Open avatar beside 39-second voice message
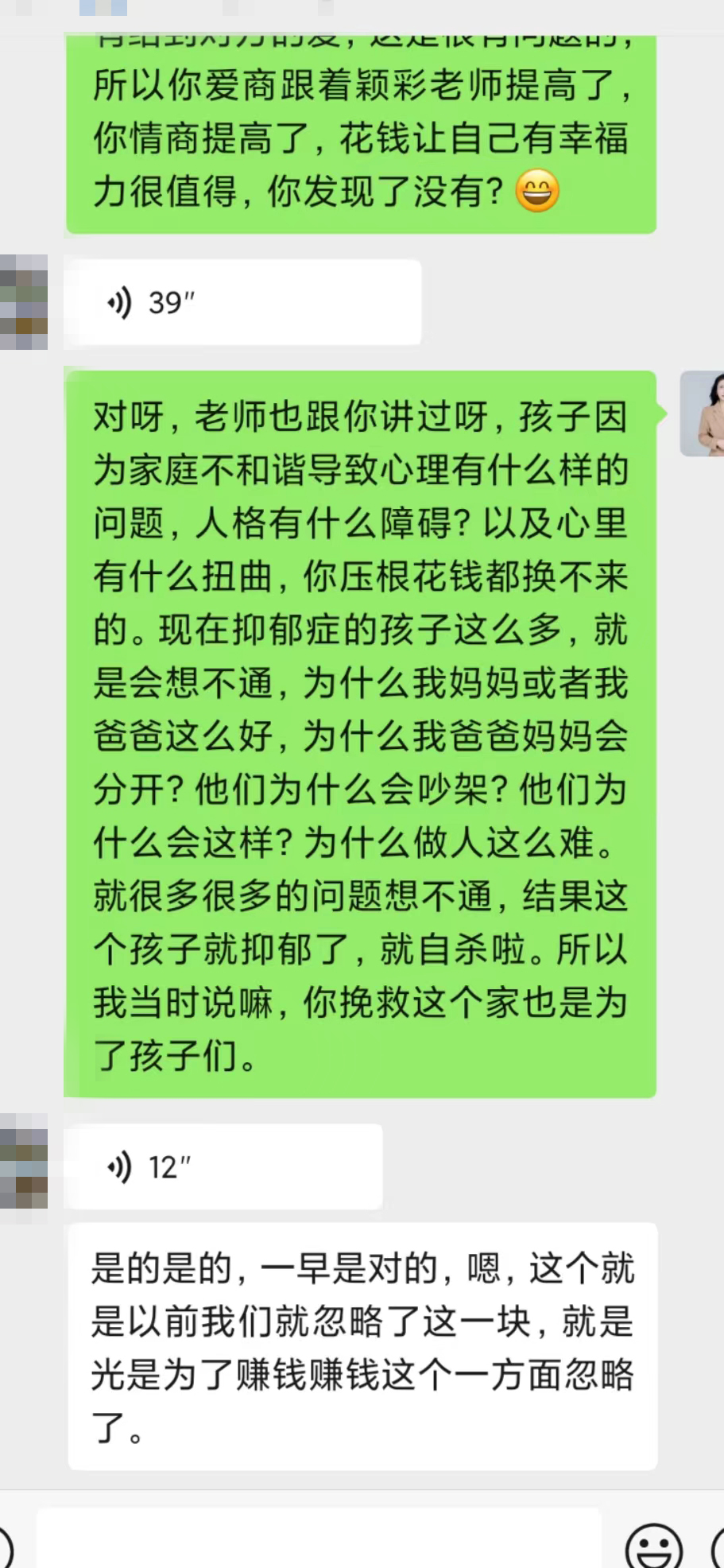This screenshot has width=724, height=1568. tap(24, 302)
